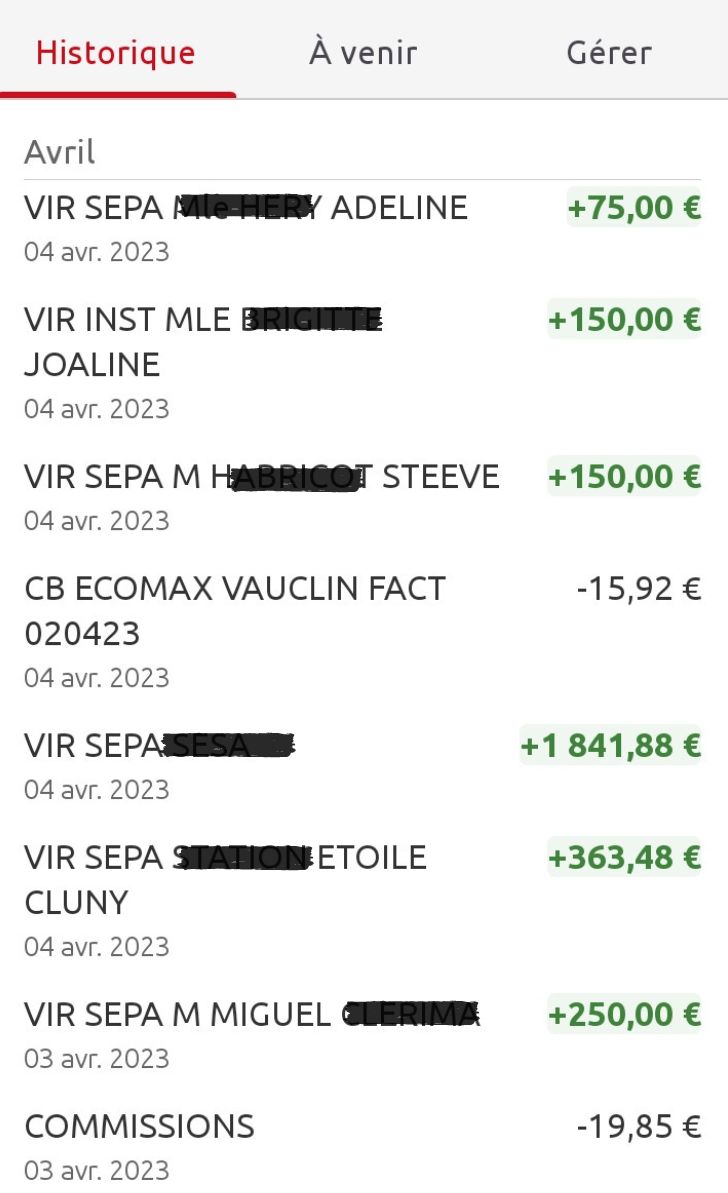Open the Gérer tab

[609, 52]
